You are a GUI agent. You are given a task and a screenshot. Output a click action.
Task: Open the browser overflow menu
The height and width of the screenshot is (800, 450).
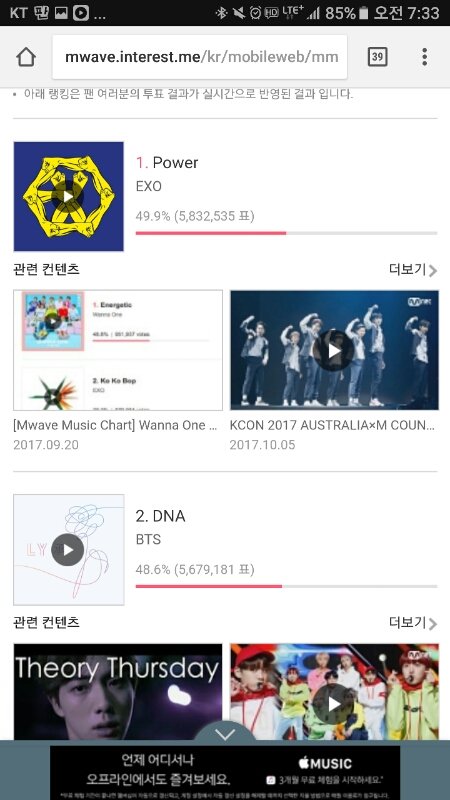click(x=424, y=57)
